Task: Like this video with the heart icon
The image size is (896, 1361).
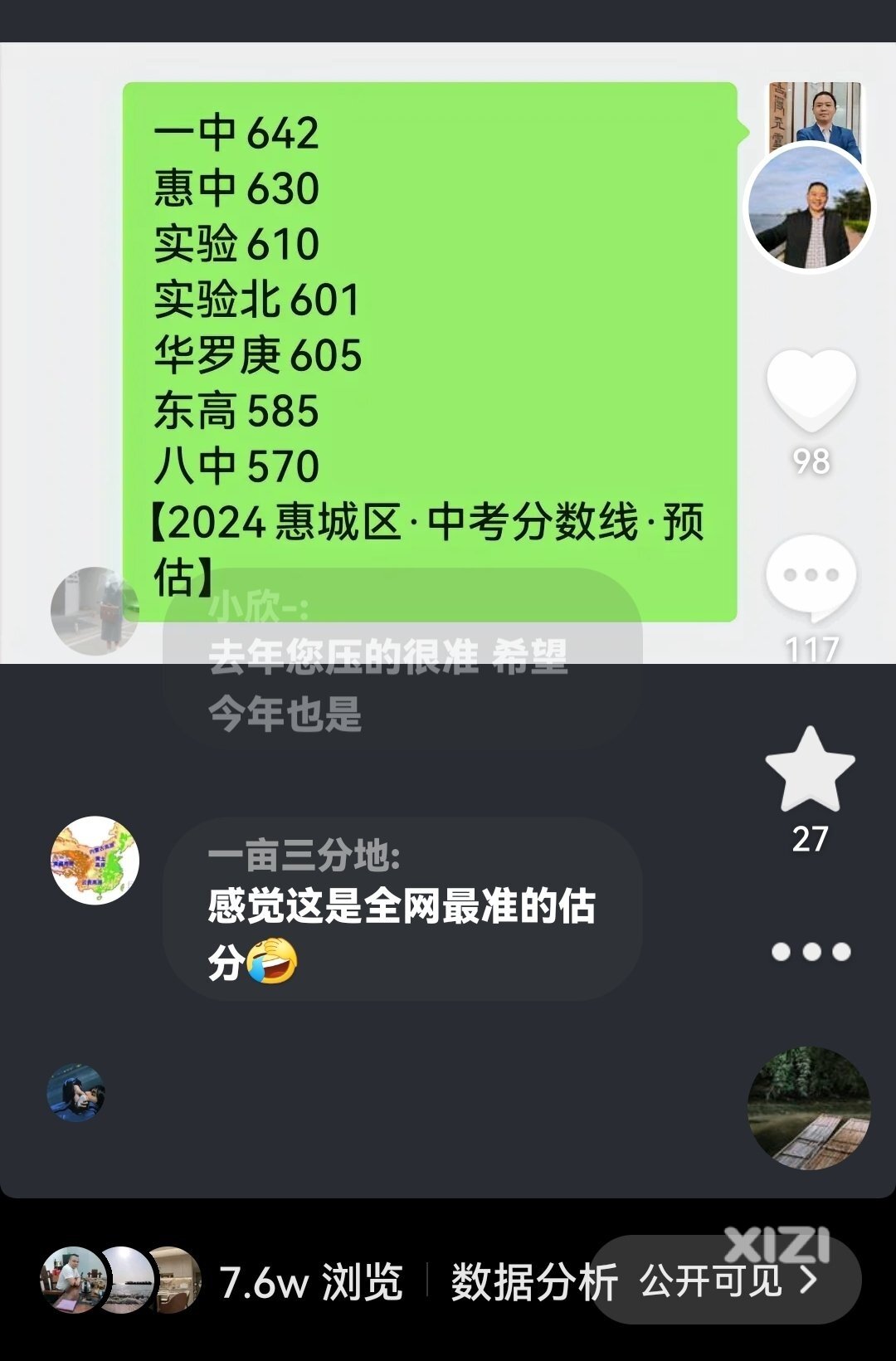Action: [811, 390]
